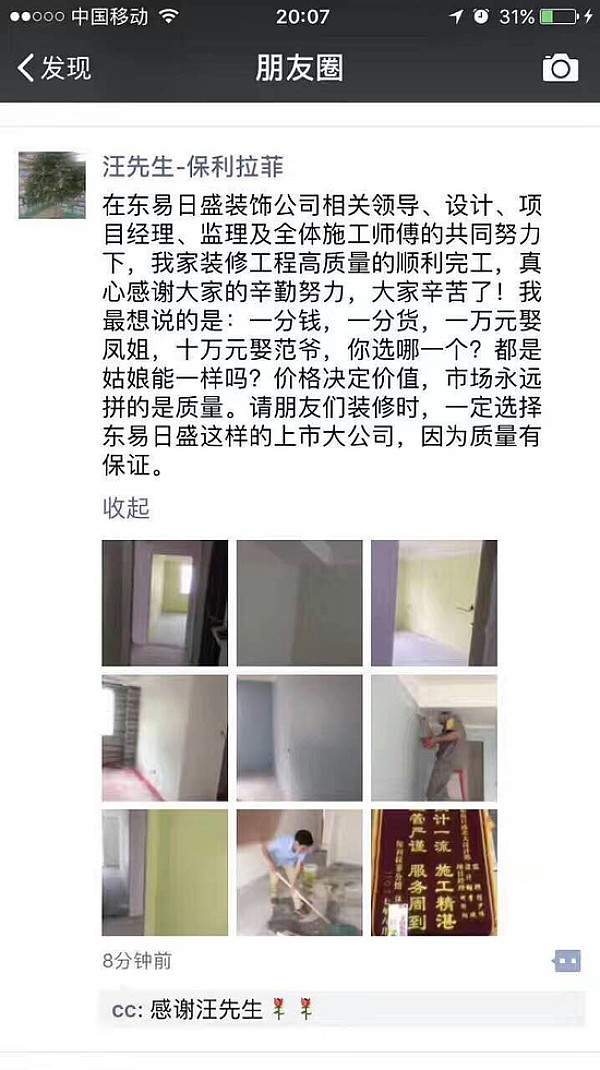
Task: Open the photo of the red banner
Action: pos(434,872)
